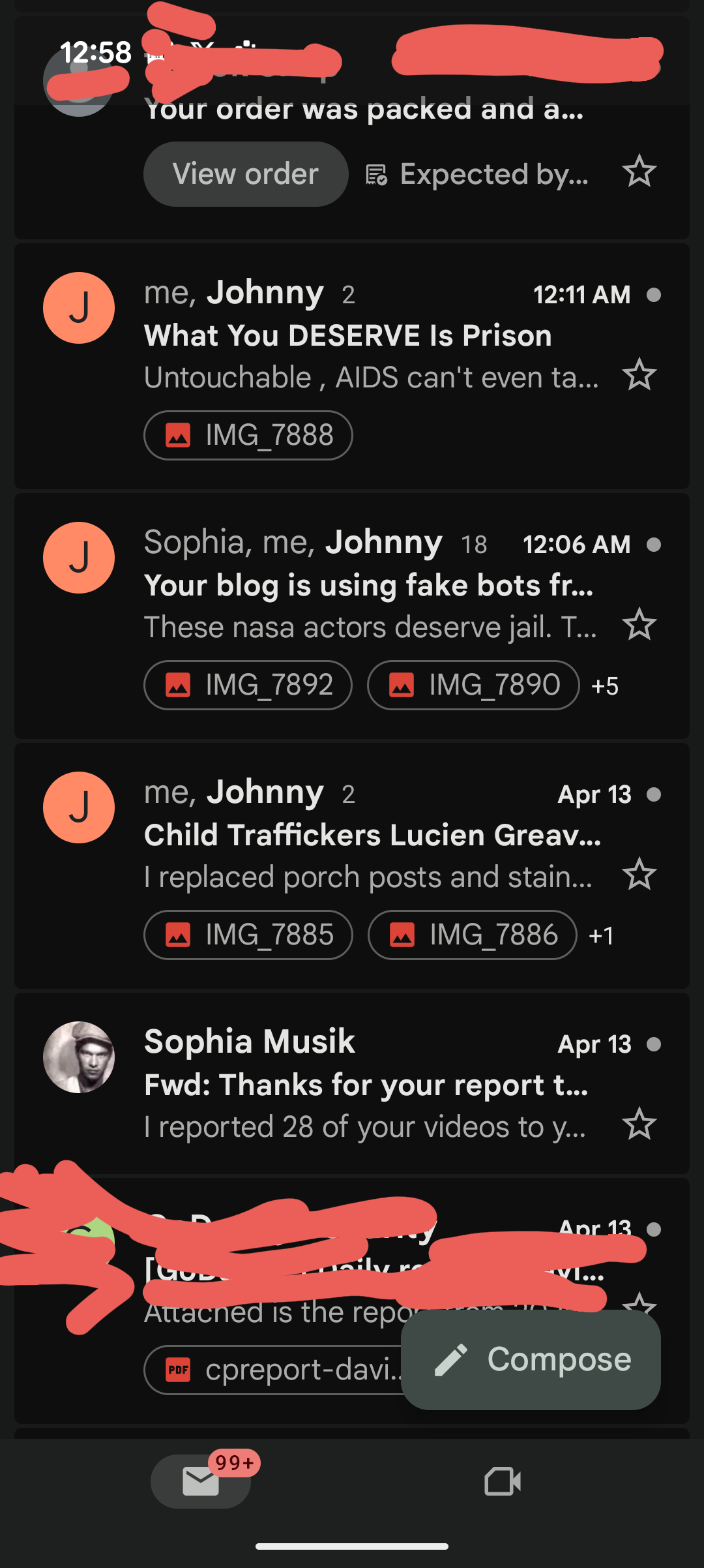Compose a new email

(531, 1360)
